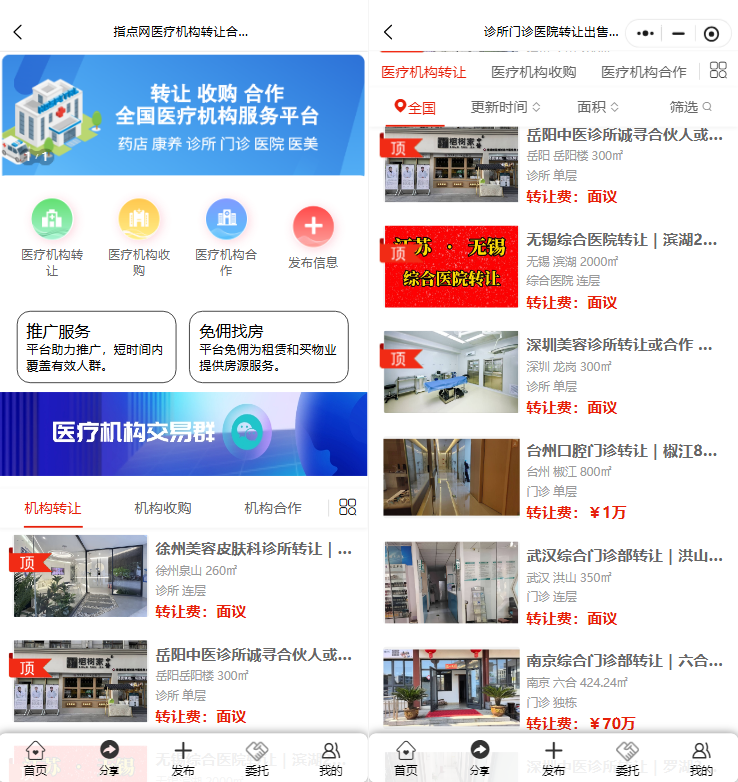Minimize the mini program with the dash icon
The width and height of the screenshot is (738, 782).
click(678, 33)
